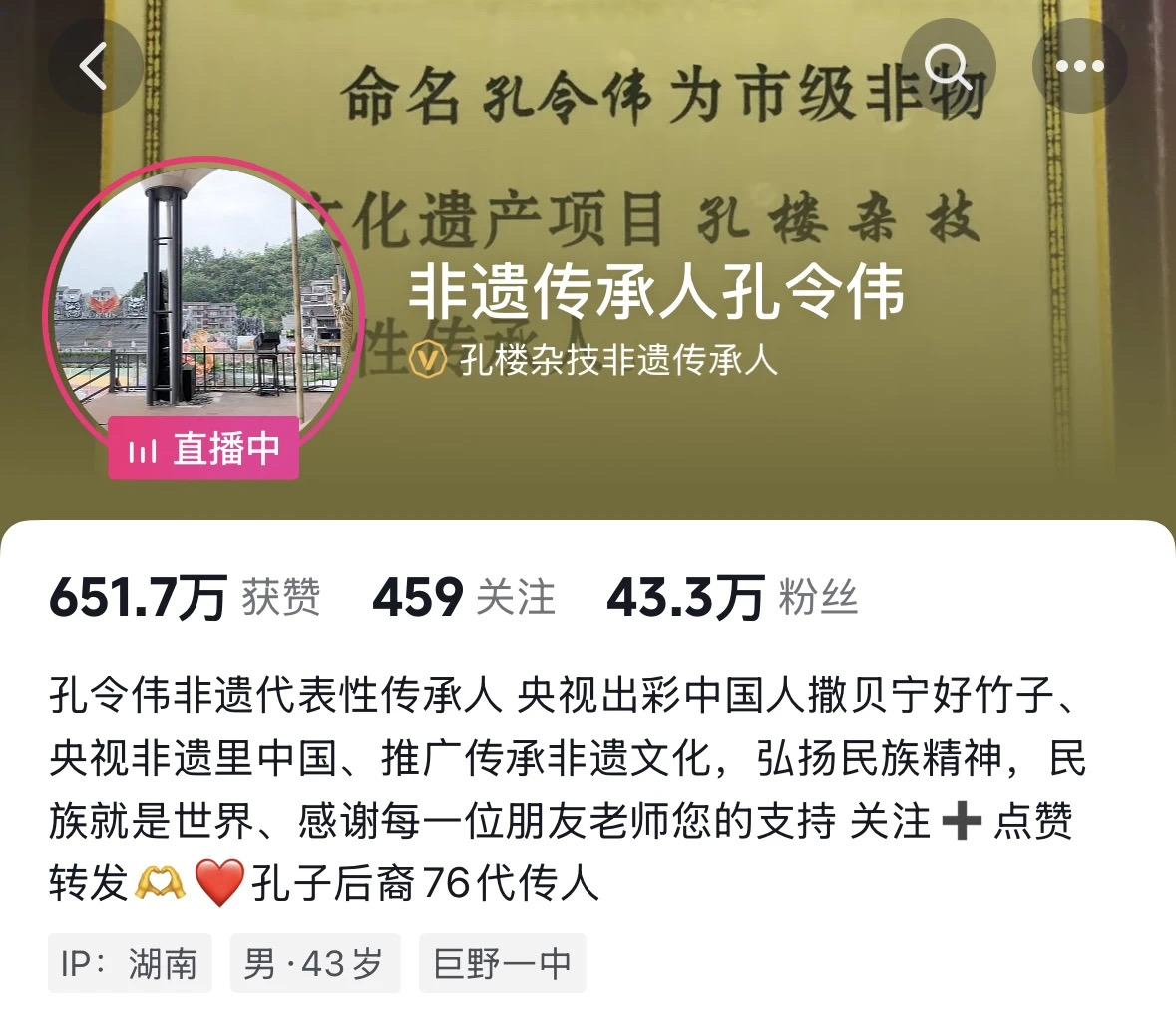View the 651.7万 likes received count

[185, 598]
